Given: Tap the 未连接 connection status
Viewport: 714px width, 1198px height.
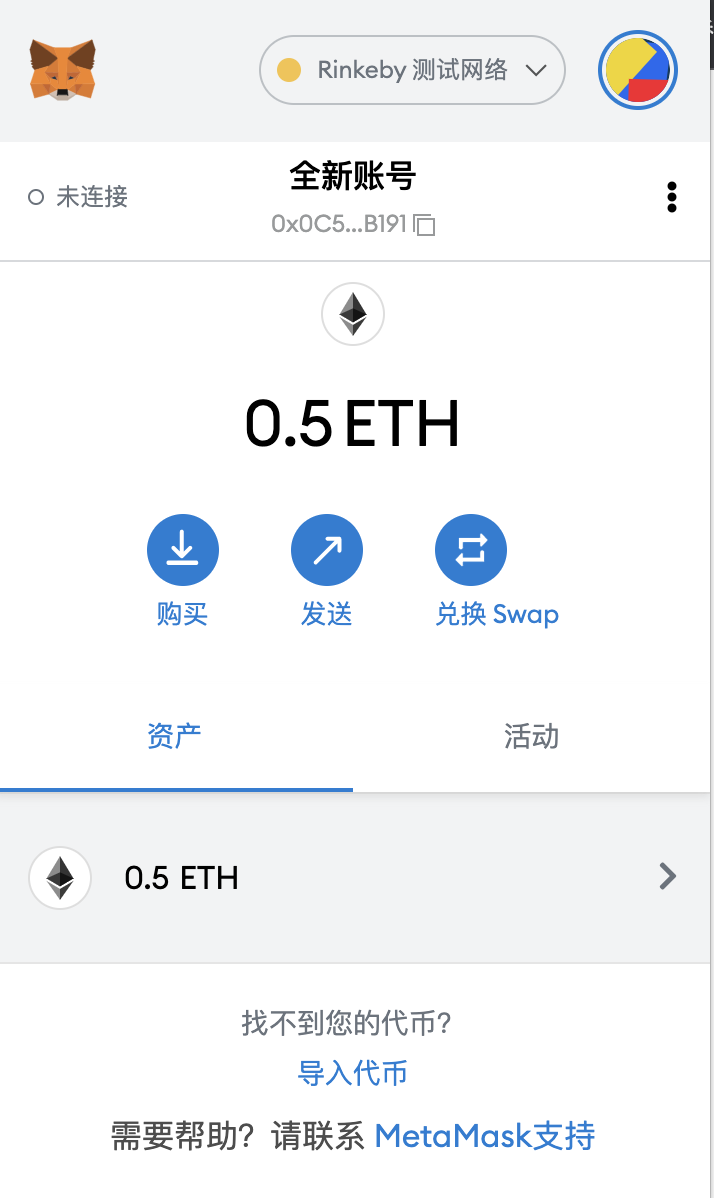Looking at the screenshot, I should (78, 197).
